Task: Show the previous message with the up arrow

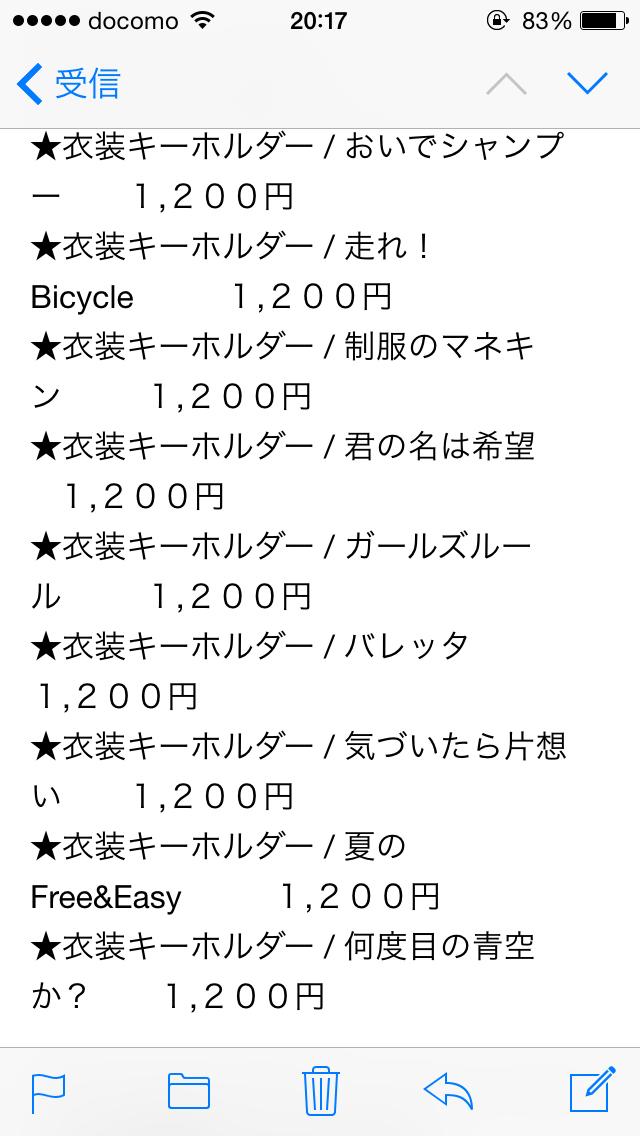Action: click(506, 84)
